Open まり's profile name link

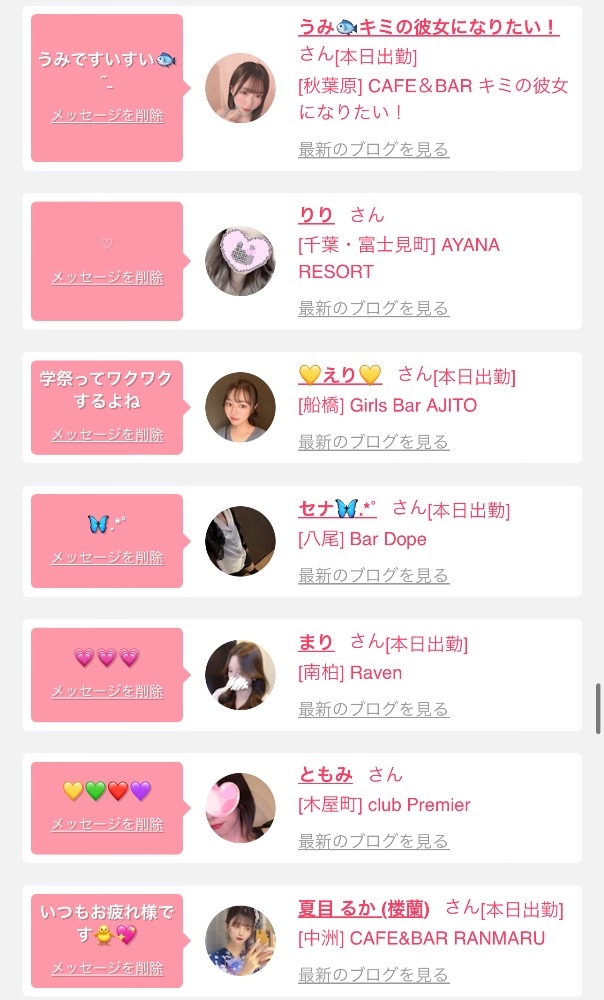tap(315, 642)
